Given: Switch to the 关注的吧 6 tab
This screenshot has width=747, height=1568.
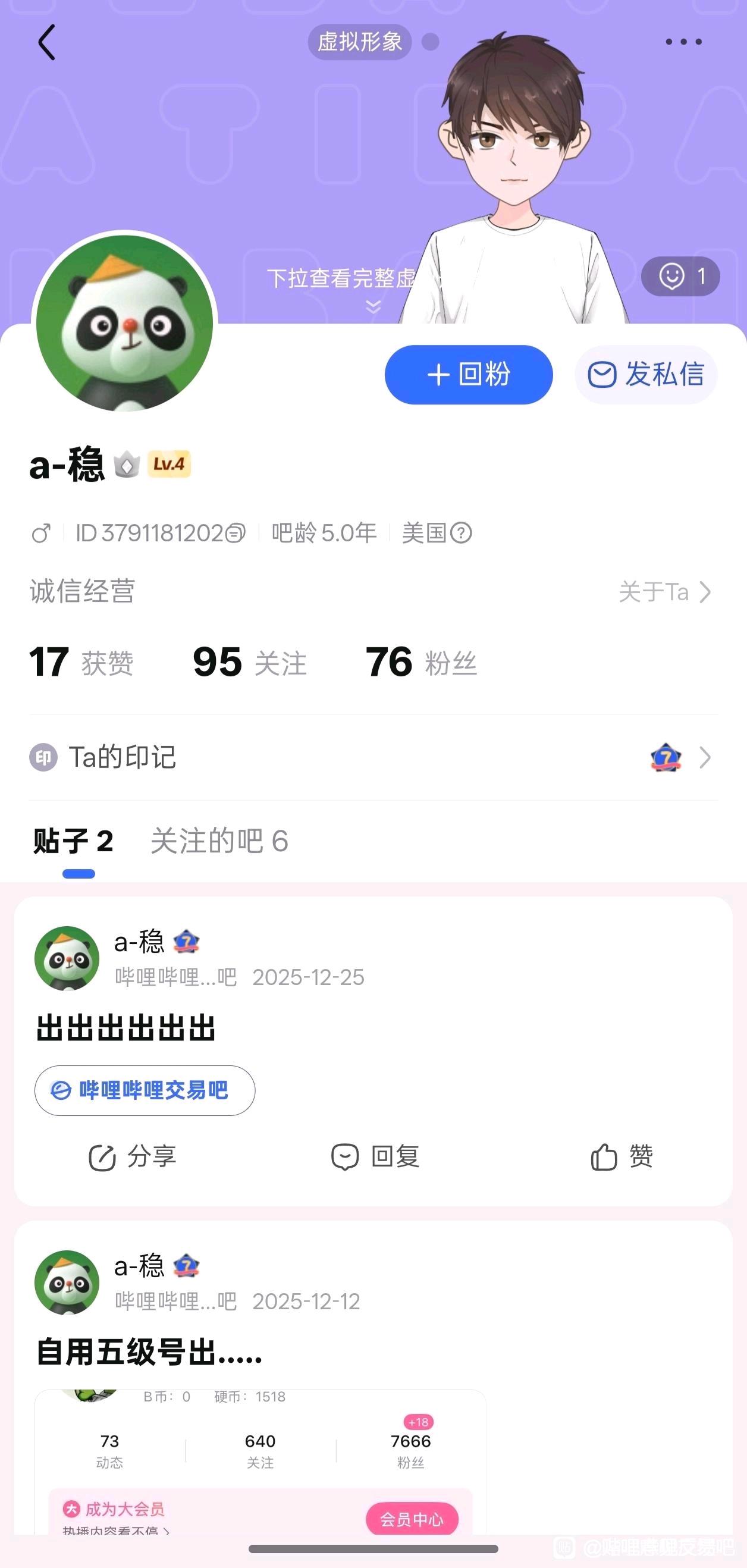Looking at the screenshot, I should click(219, 841).
